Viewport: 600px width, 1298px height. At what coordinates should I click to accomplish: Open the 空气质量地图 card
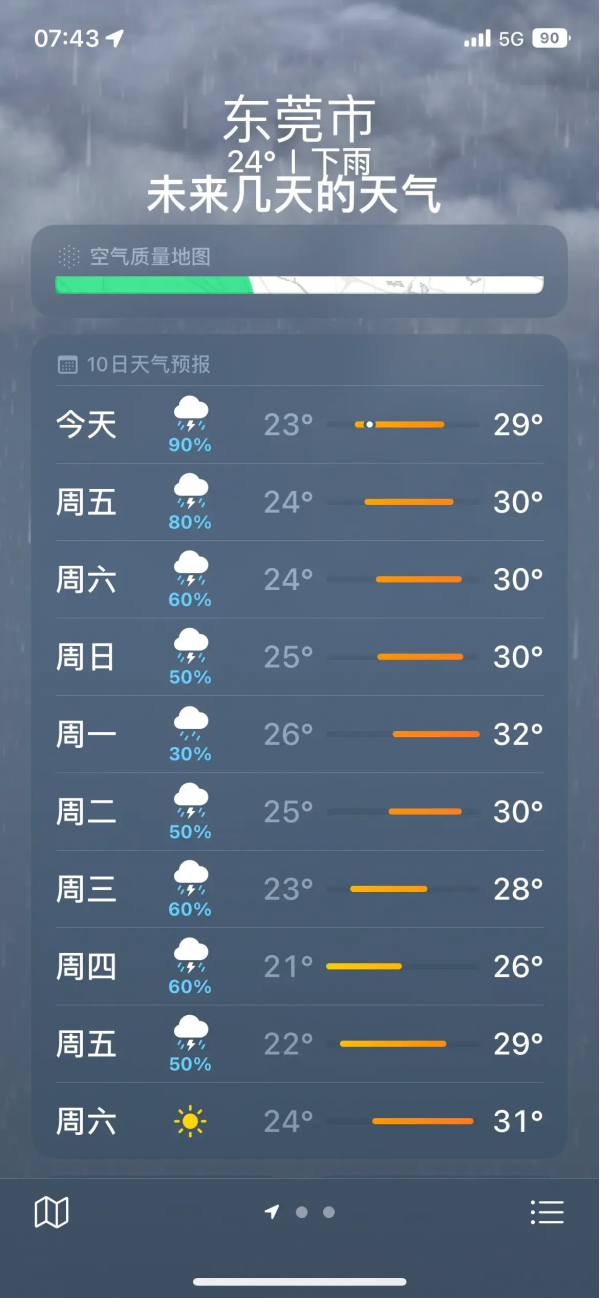point(299,271)
